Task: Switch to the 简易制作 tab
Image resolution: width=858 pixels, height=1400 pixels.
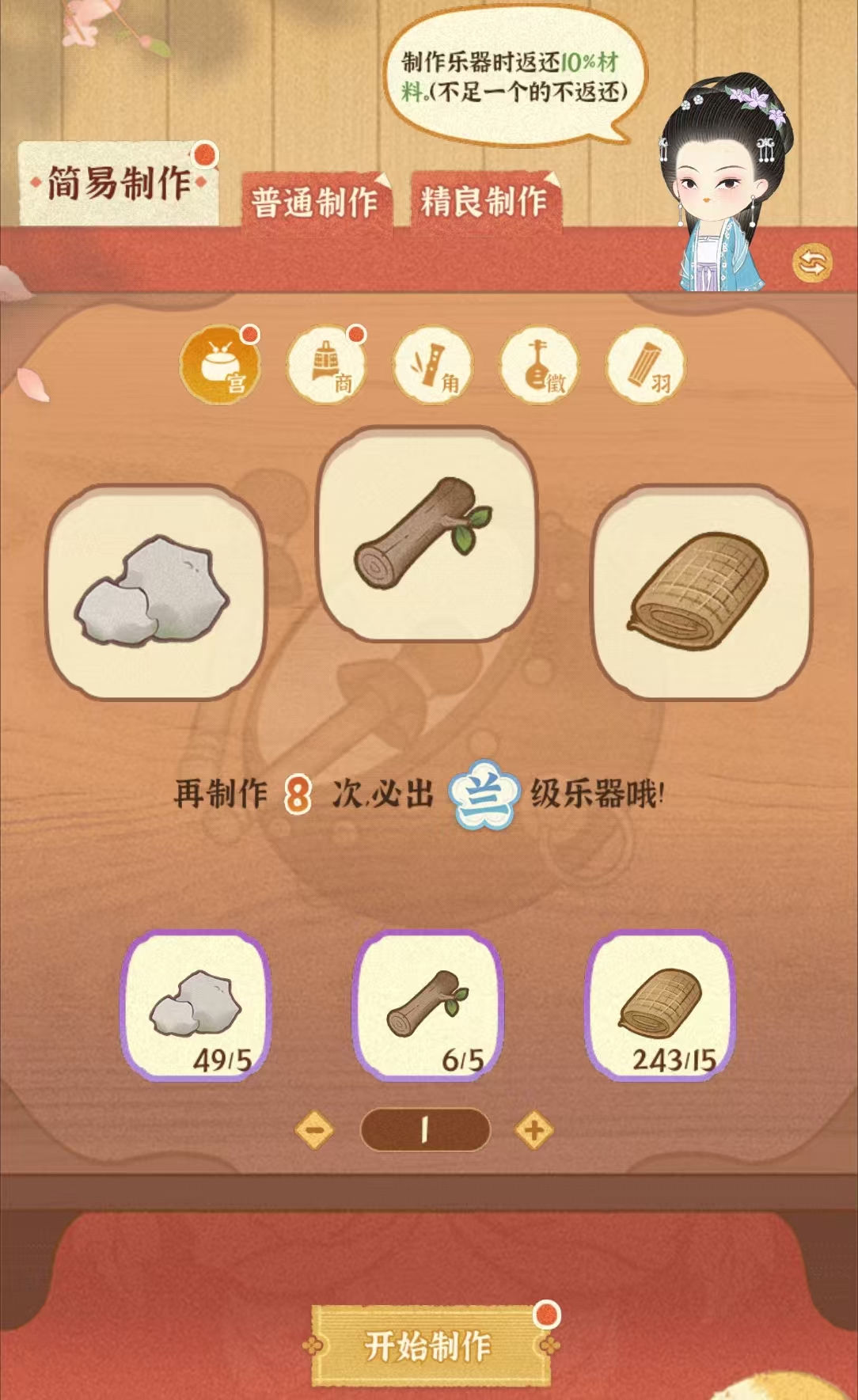Action: click(119, 184)
